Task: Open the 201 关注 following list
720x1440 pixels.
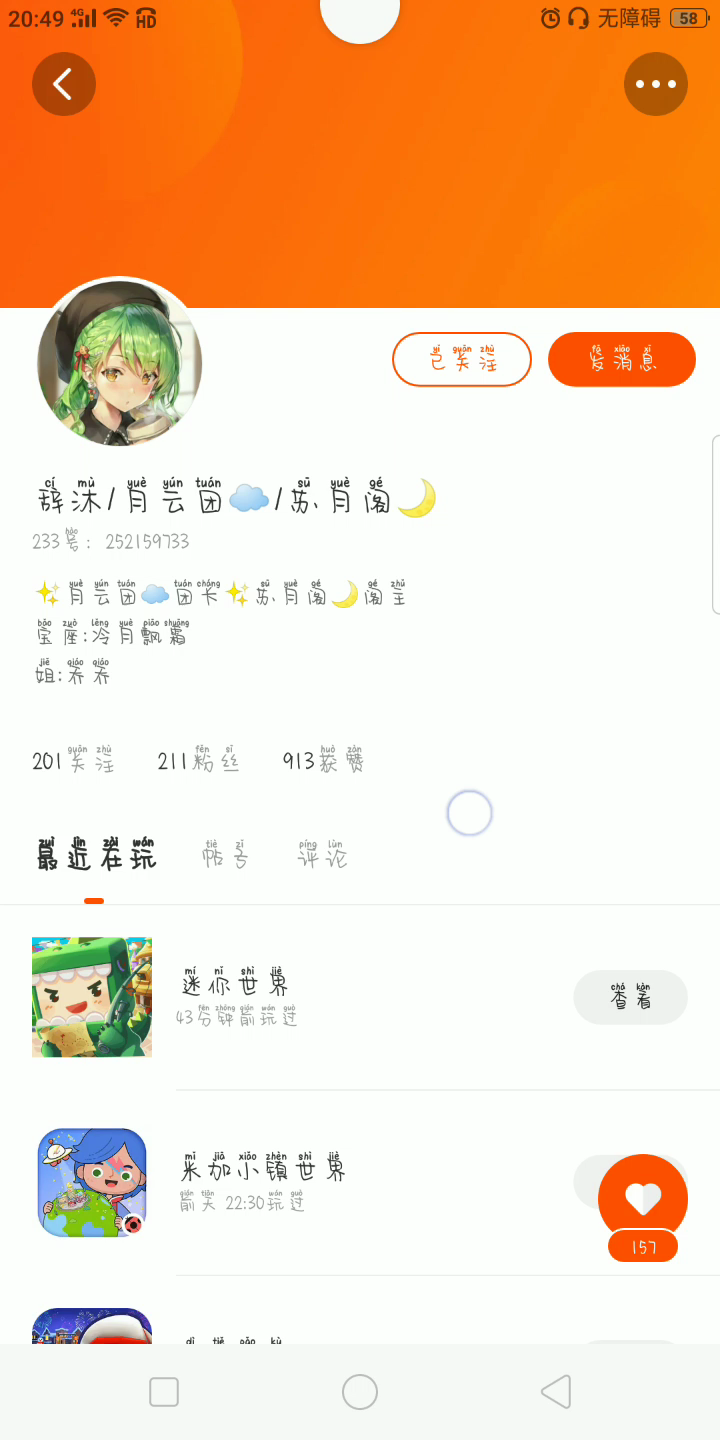Action: tap(74, 761)
